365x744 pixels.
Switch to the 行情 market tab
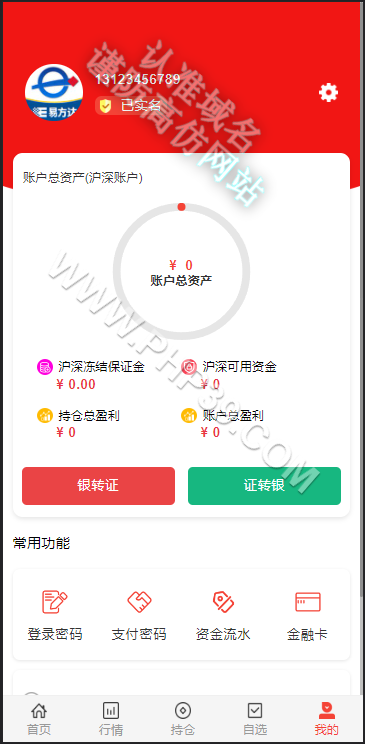[x=111, y=719]
